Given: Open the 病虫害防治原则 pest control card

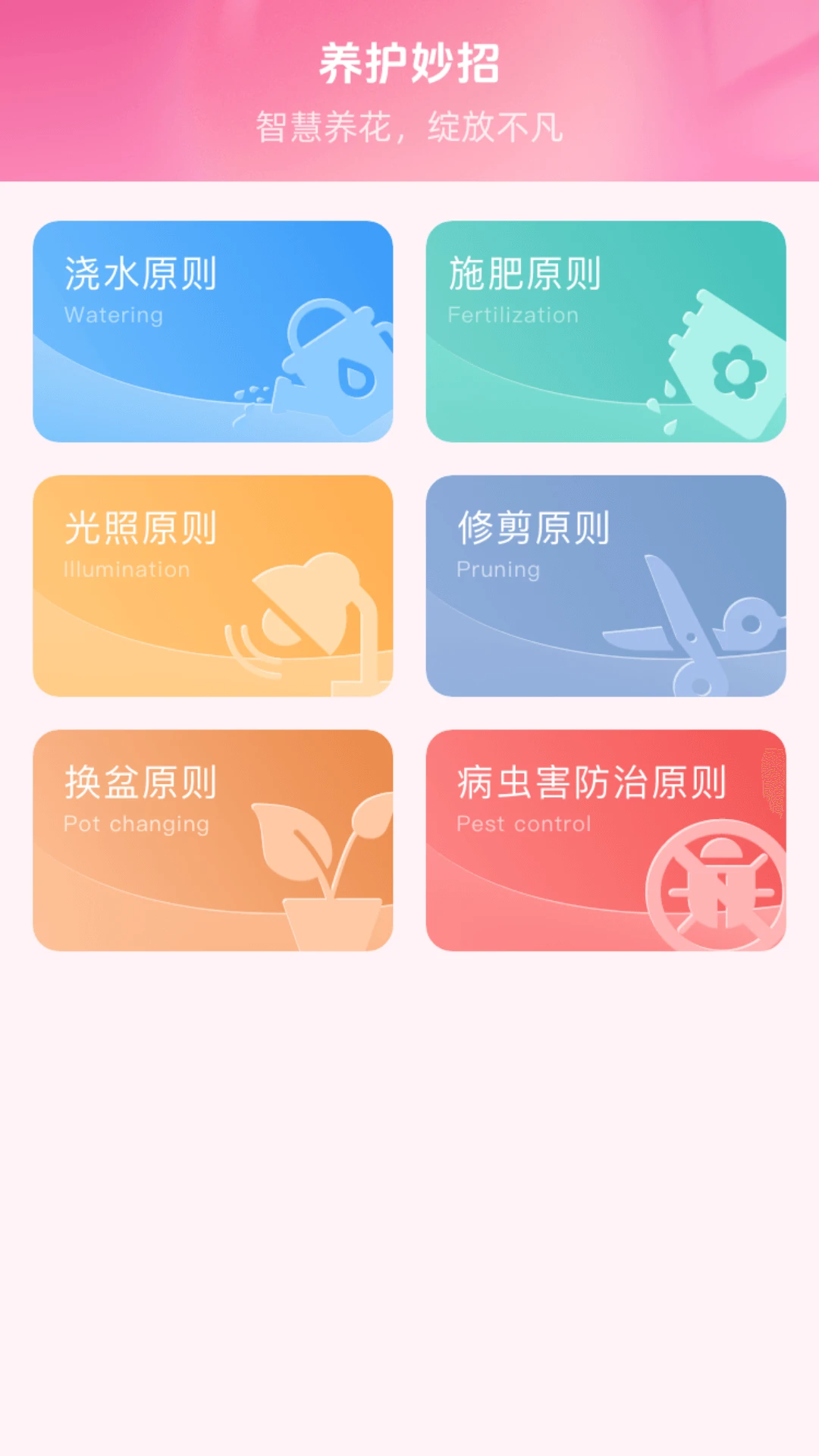Looking at the screenshot, I should click(606, 838).
